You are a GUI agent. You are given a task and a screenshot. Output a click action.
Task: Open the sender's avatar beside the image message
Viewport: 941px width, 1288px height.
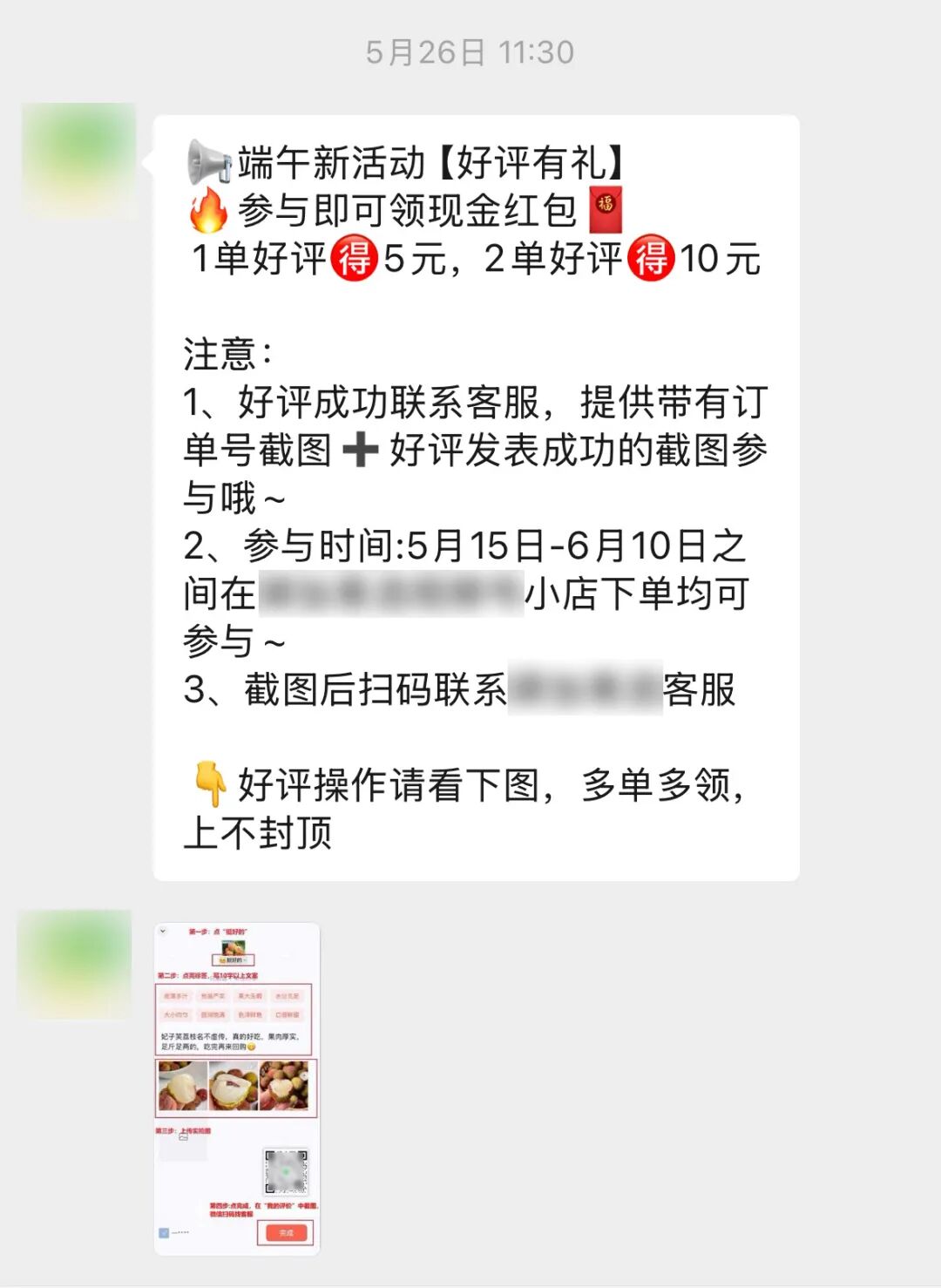75,965
